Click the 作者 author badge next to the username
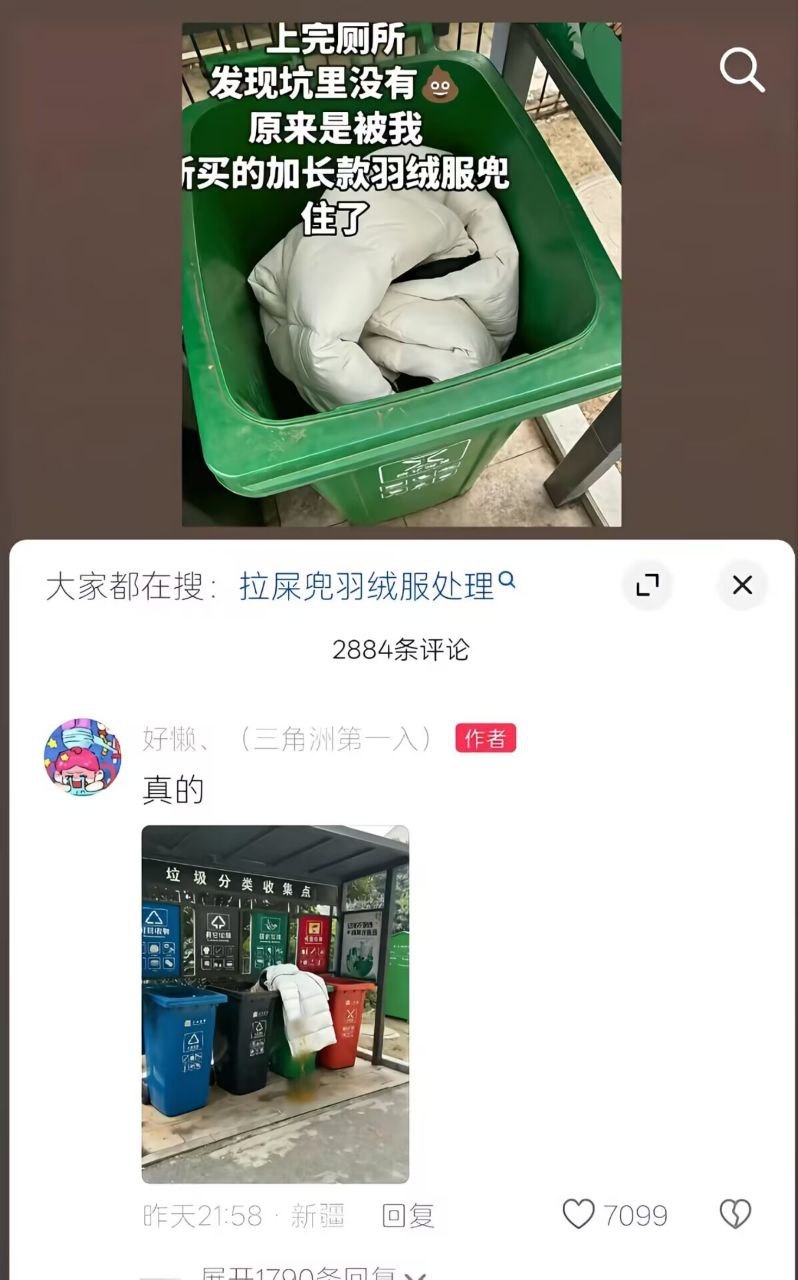The image size is (798, 1280). 485,737
